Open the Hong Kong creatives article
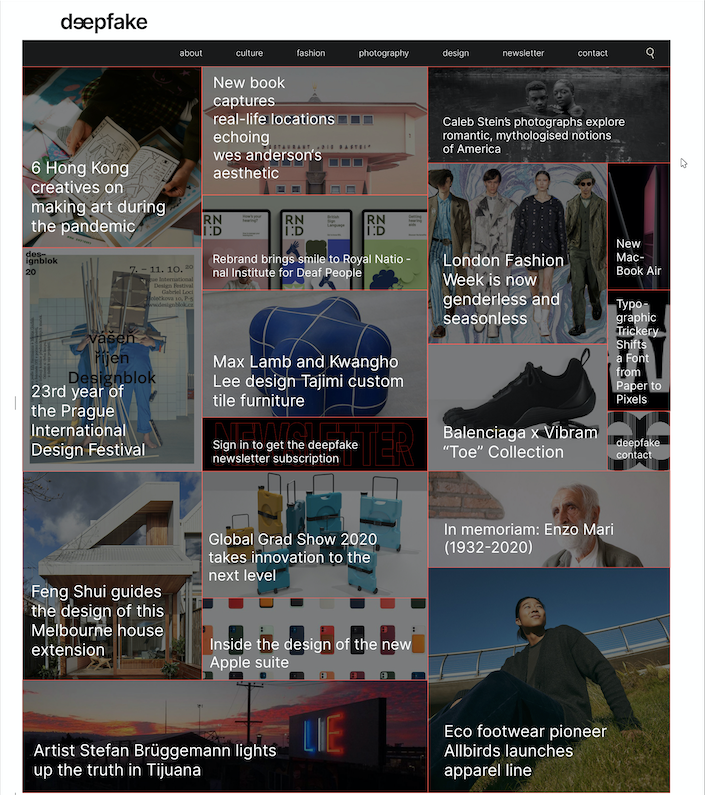Viewport: 705px width, 795px height. 112,157
